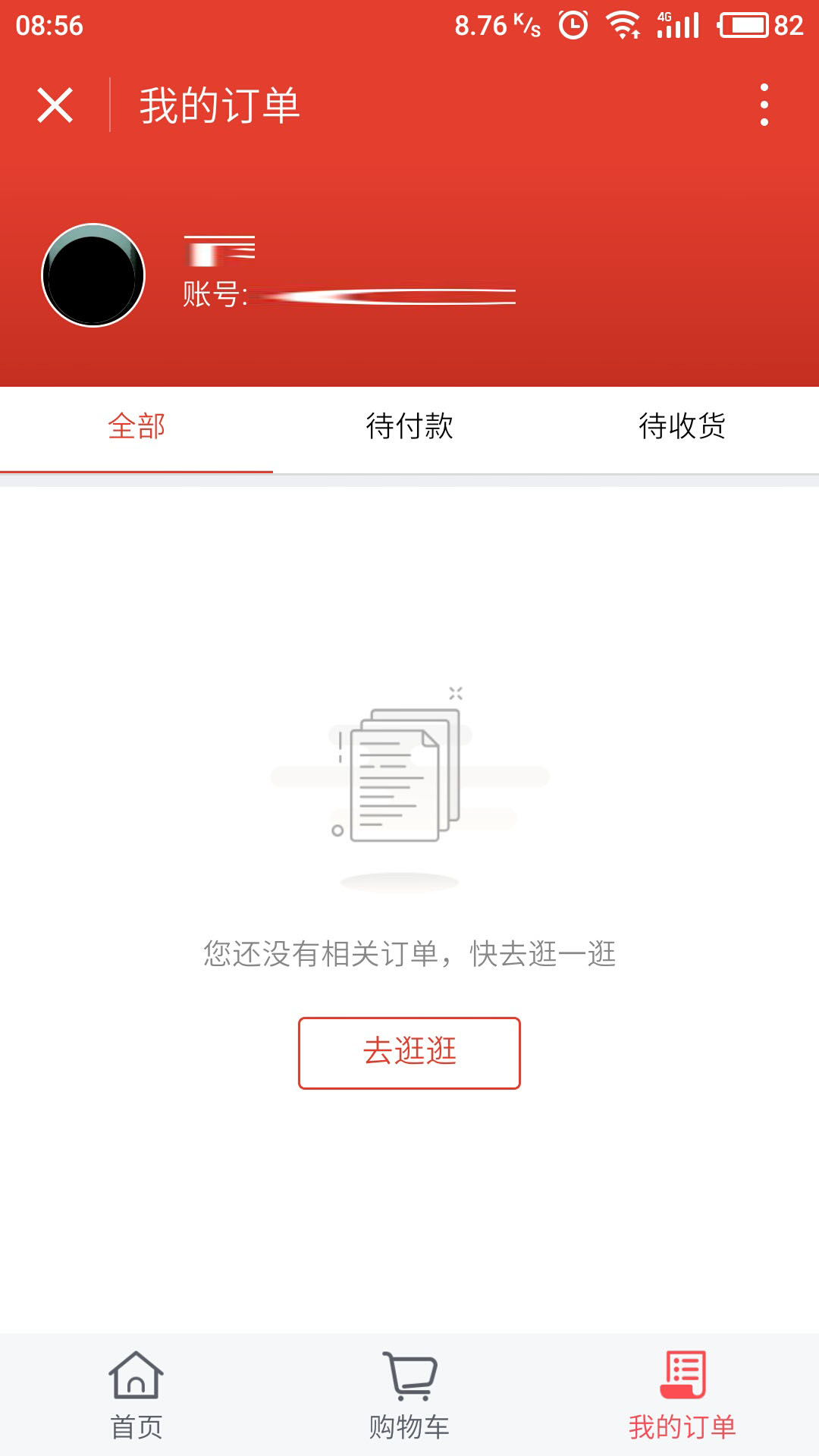This screenshot has width=819, height=1456.
Task: Tap the profile avatar
Action: pyautogui.click(x=93, y=275)
